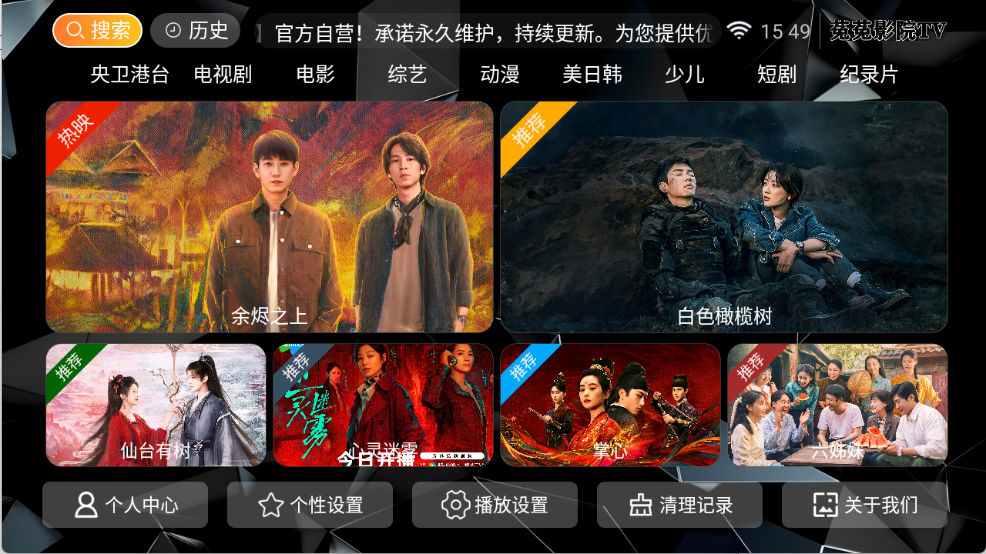The width and height of the screenshot is (986, 554).
Task: Open 播放设置 playback settings
Action: (495, 505)
